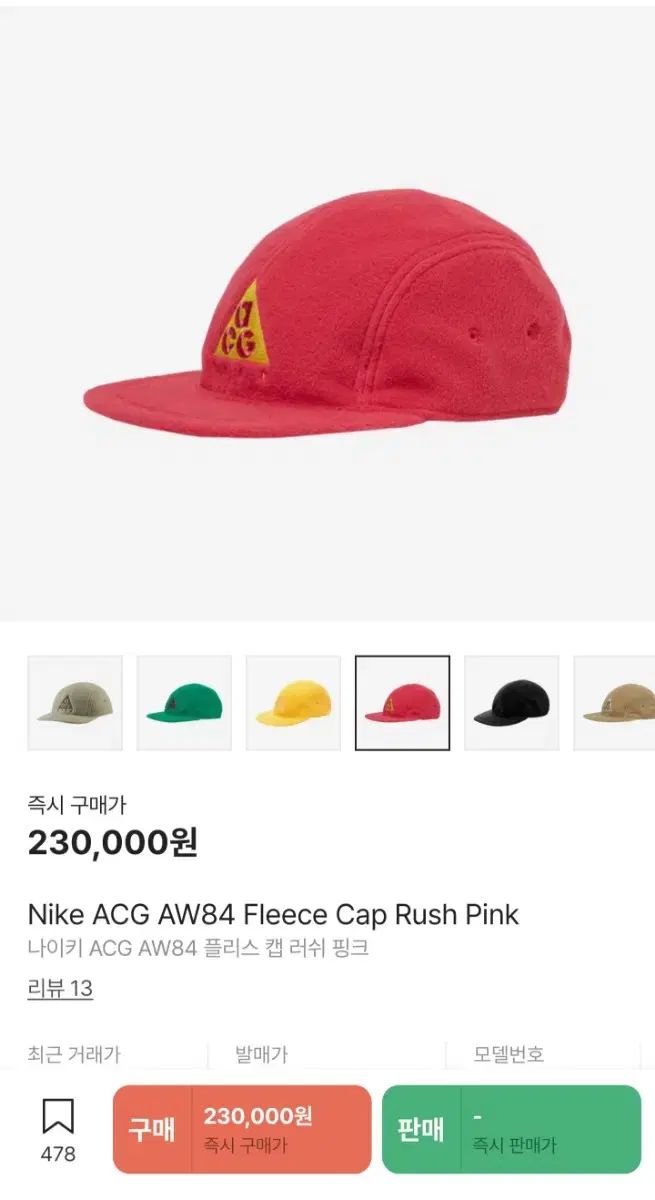
Task: Select the olive khaki cap thumbnail
Action: point(75,703)
